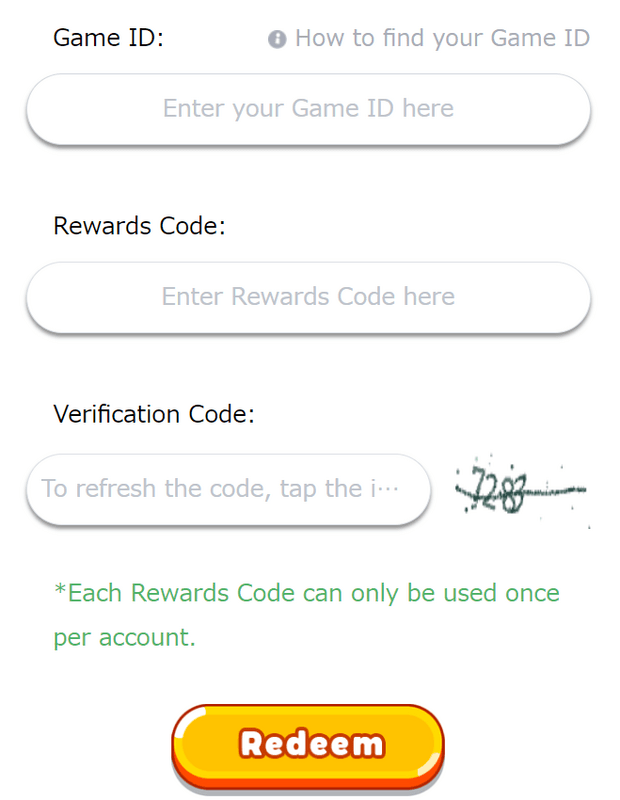This screenshot has width=620, height=800.
Task: Tap the Redeem button
Action: point(308,745)
